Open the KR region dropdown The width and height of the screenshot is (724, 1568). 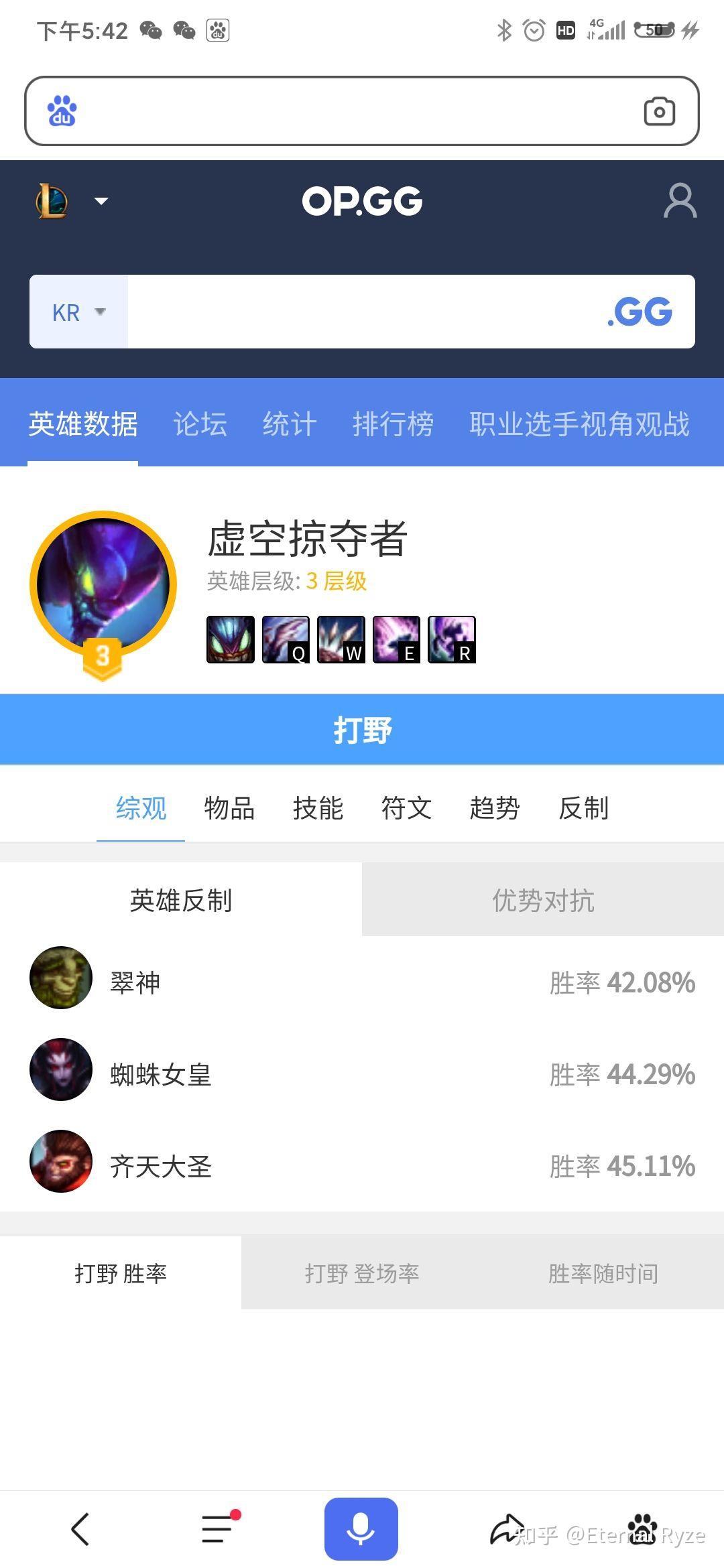(78, 312)
